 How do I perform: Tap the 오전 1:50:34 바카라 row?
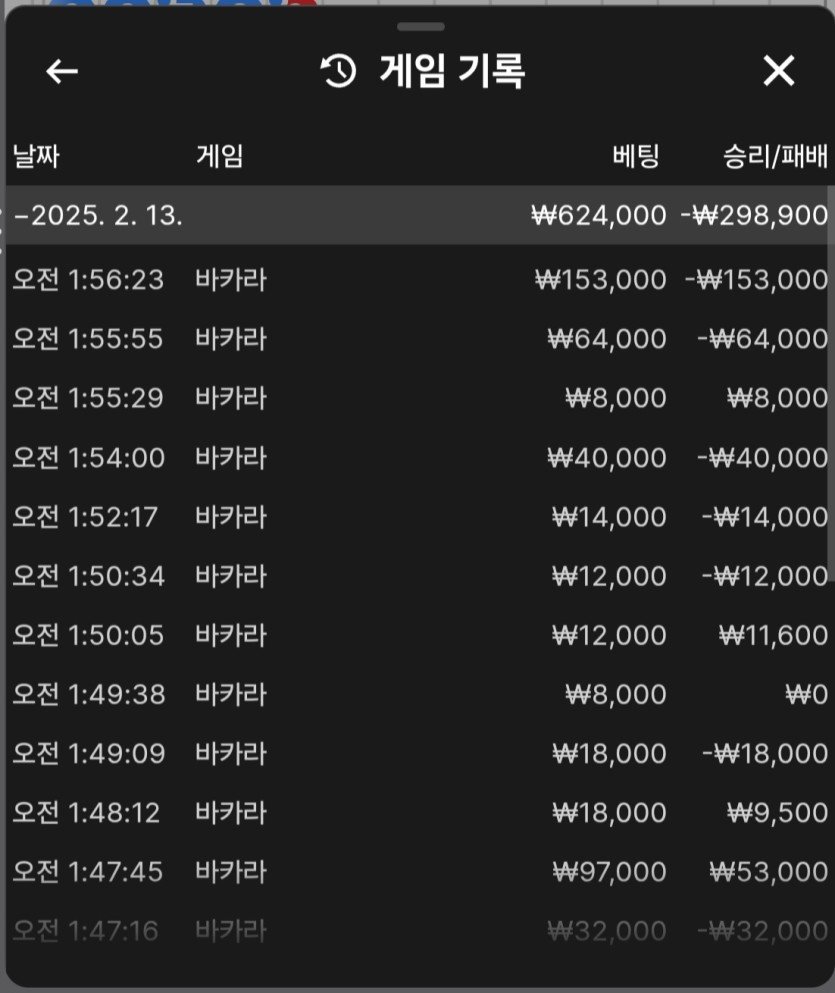[418, 576]
